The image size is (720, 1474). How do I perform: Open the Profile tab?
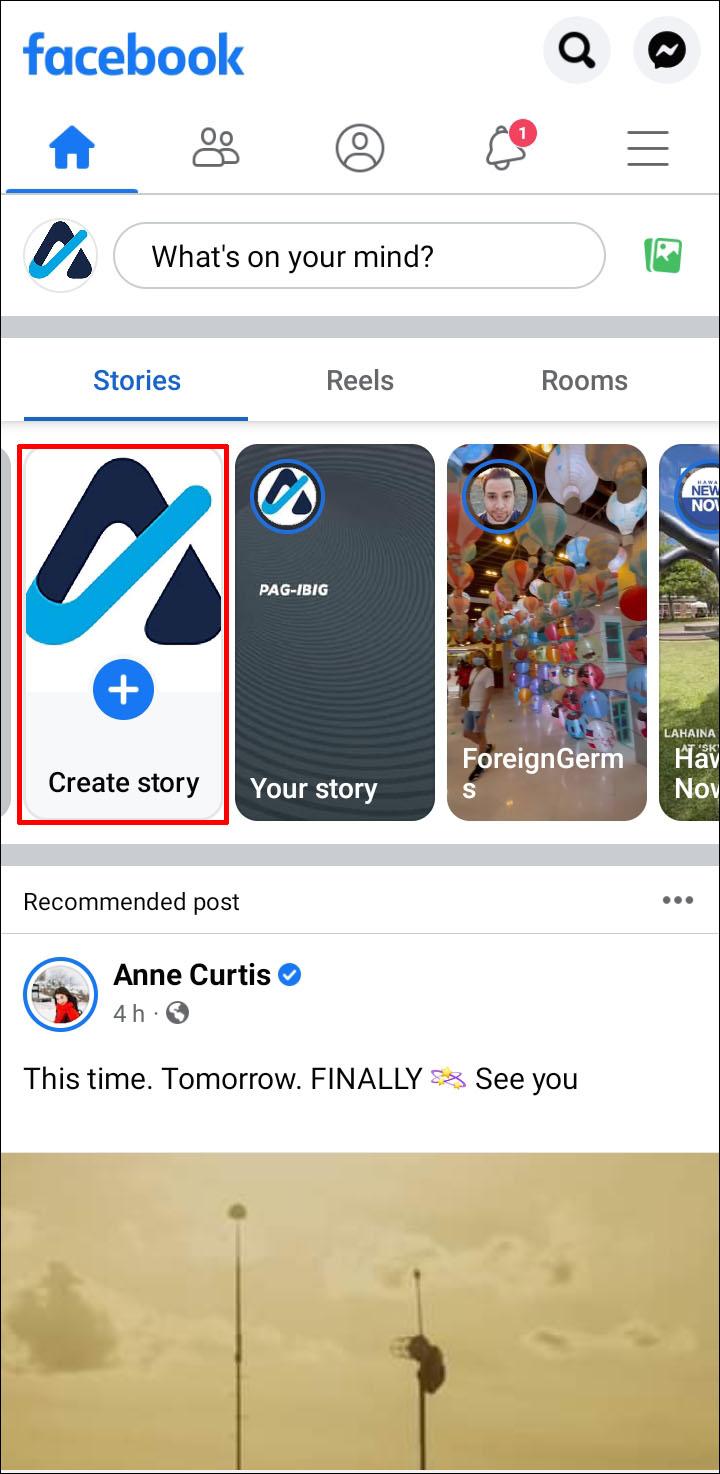(360, 148)
